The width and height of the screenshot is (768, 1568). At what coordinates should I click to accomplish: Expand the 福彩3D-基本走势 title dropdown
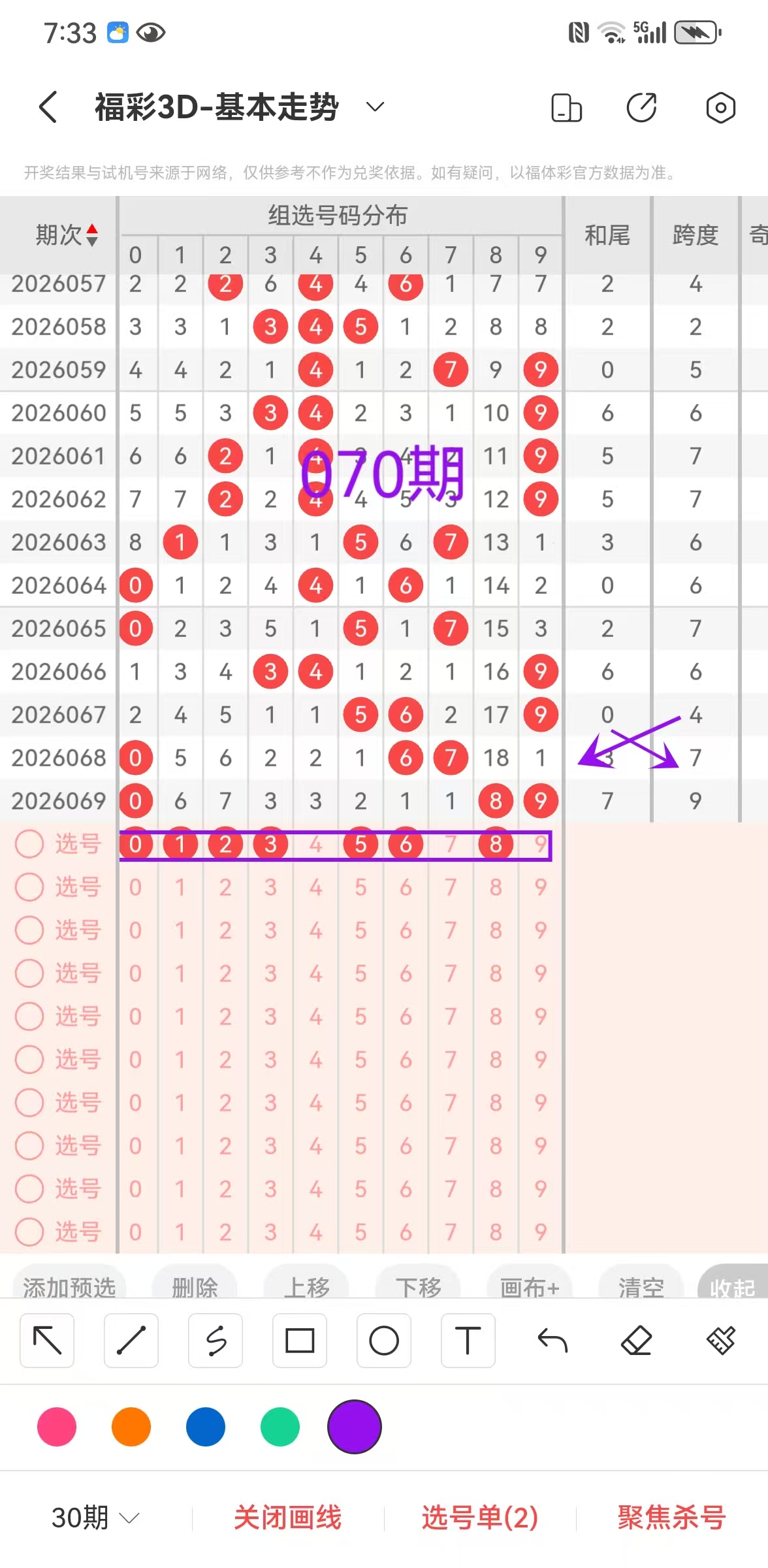pyautogui.click(x=375, y=106)
